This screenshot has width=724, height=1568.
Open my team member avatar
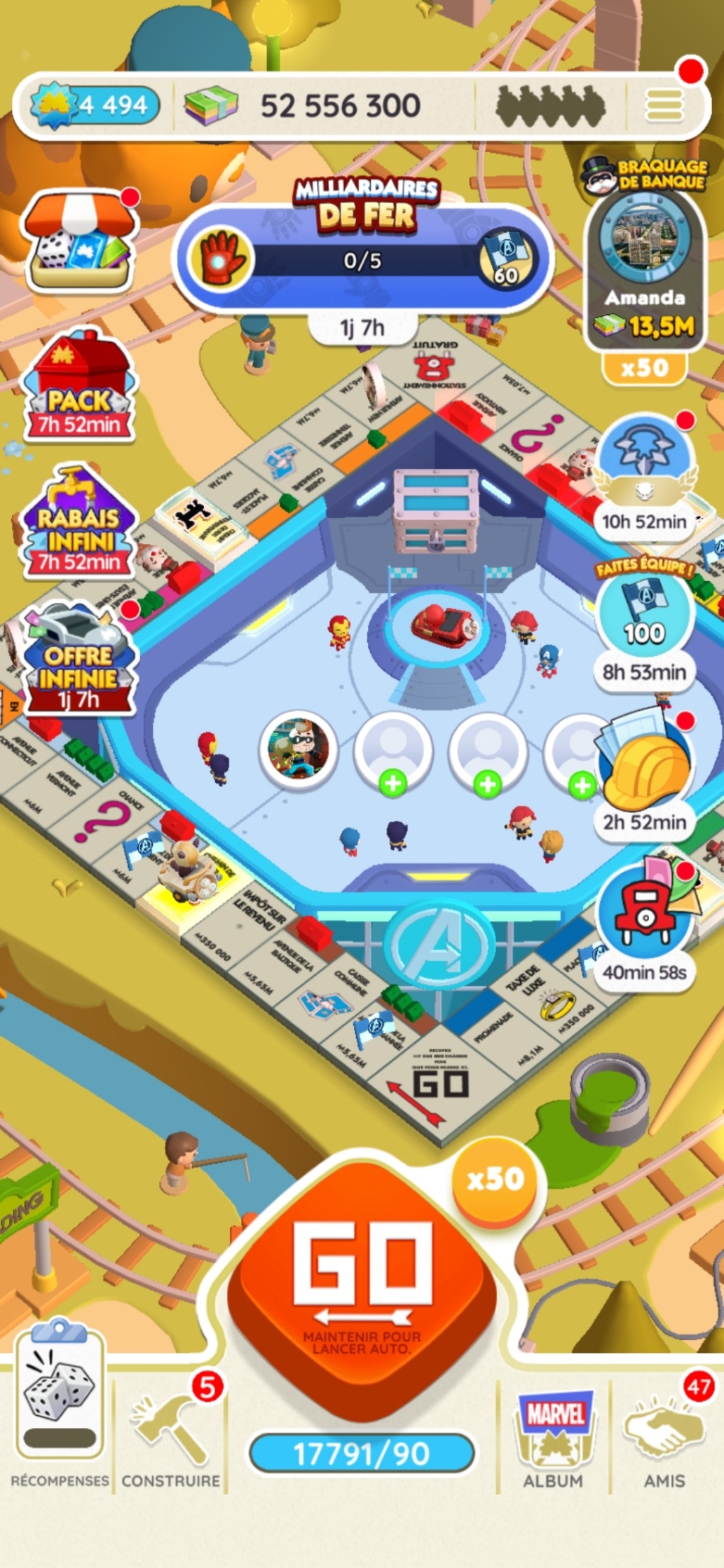coord(298,749)
